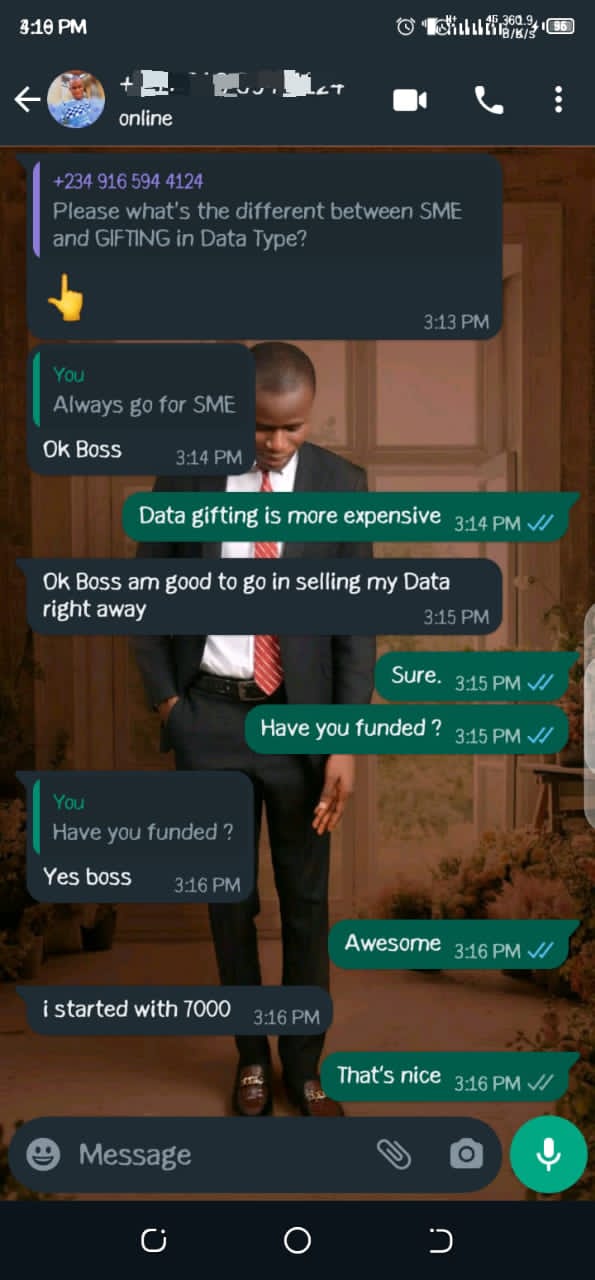Open the chat overflow menu
595x1280 pixels.
558,100
